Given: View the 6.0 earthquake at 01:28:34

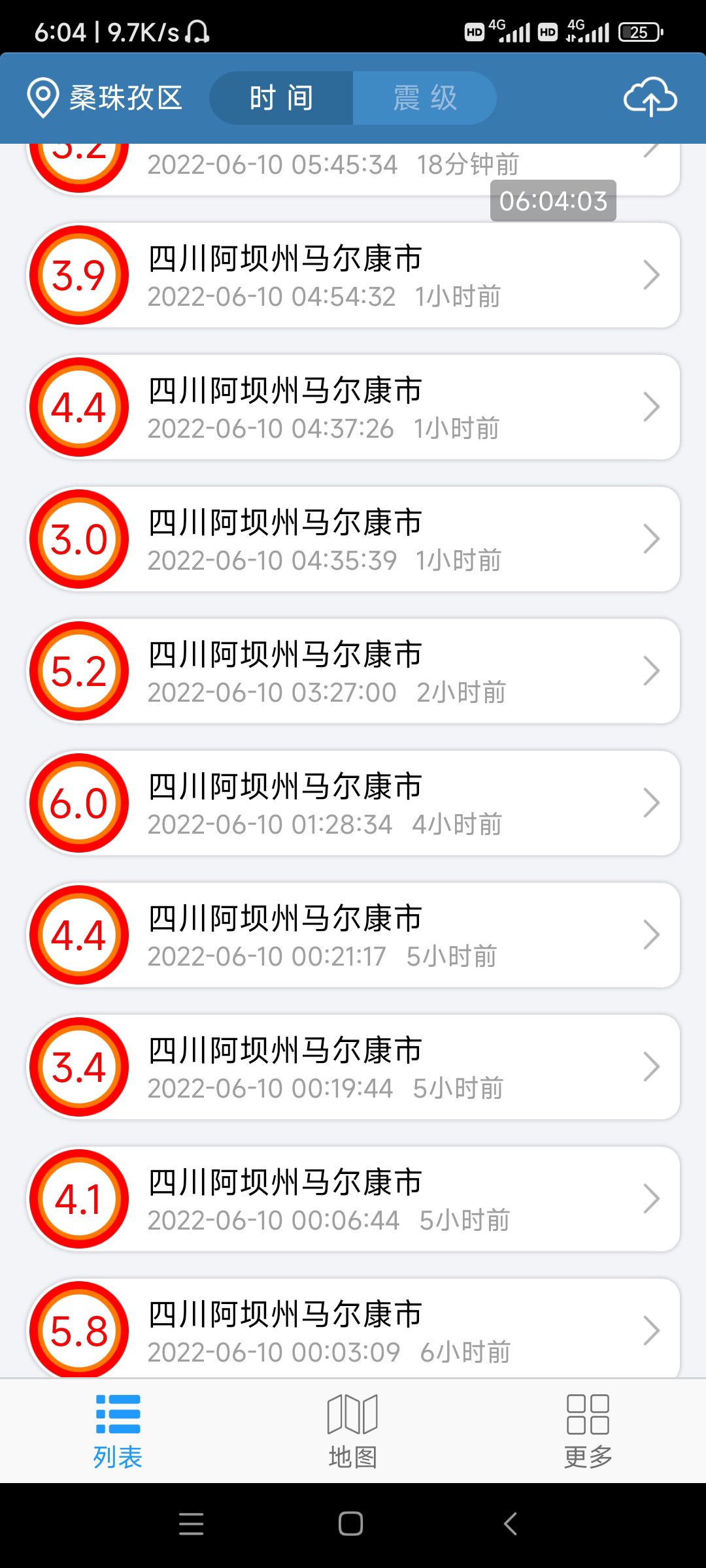Looking at the screenshot, I should [x=354, y=803].
